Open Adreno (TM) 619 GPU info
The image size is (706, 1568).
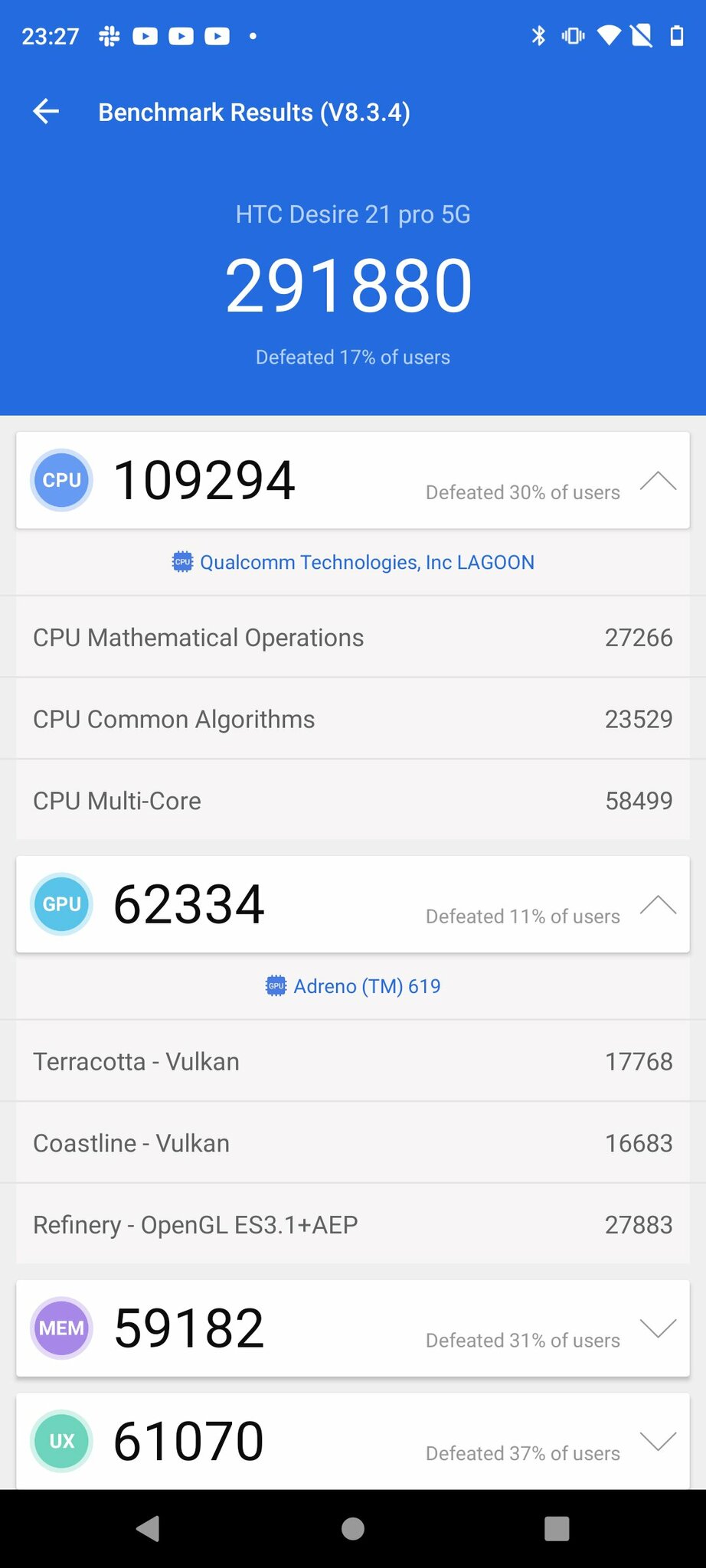click(x=353, y=986)
